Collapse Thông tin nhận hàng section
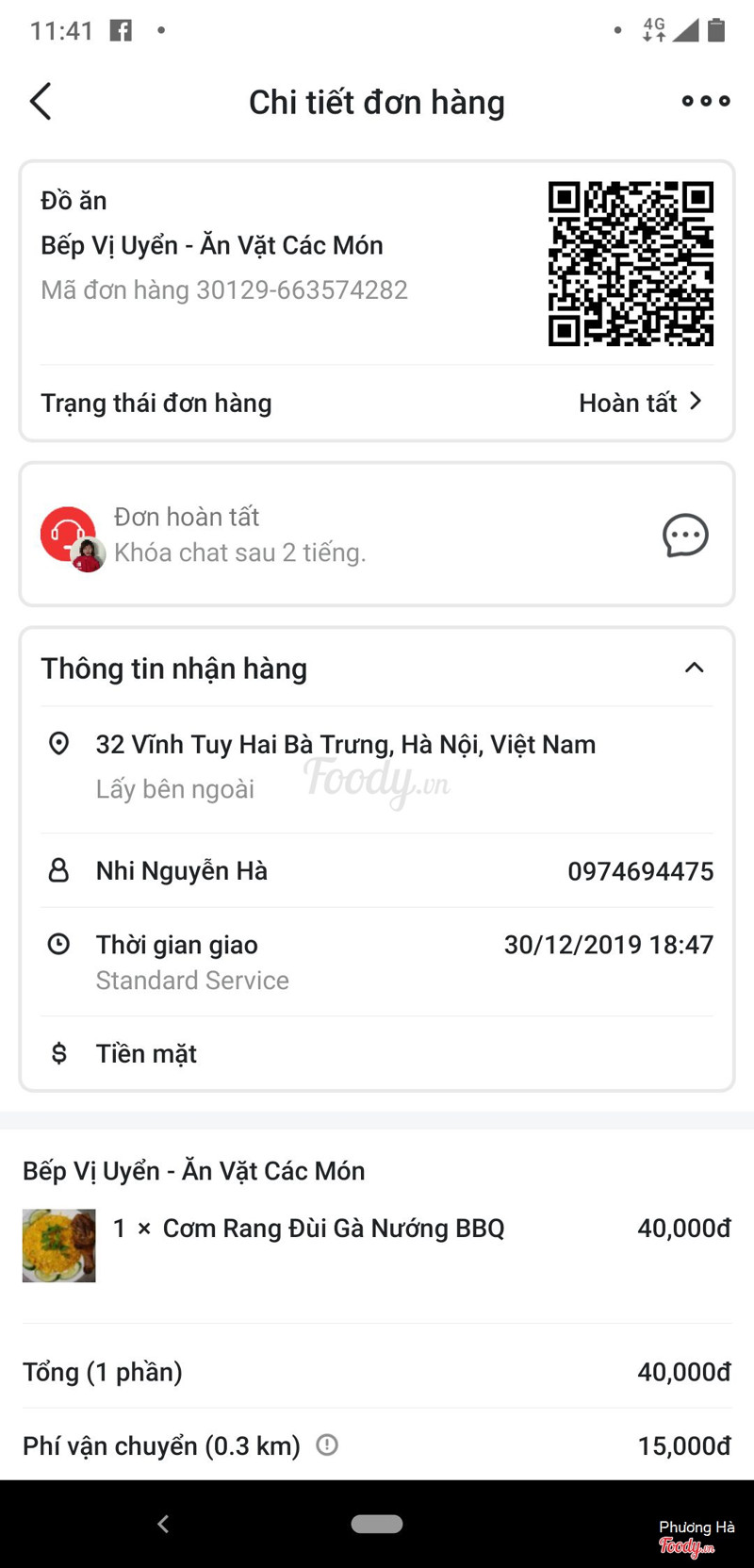The width and height of the screenshot is (754, 1568). pos(694,668)
